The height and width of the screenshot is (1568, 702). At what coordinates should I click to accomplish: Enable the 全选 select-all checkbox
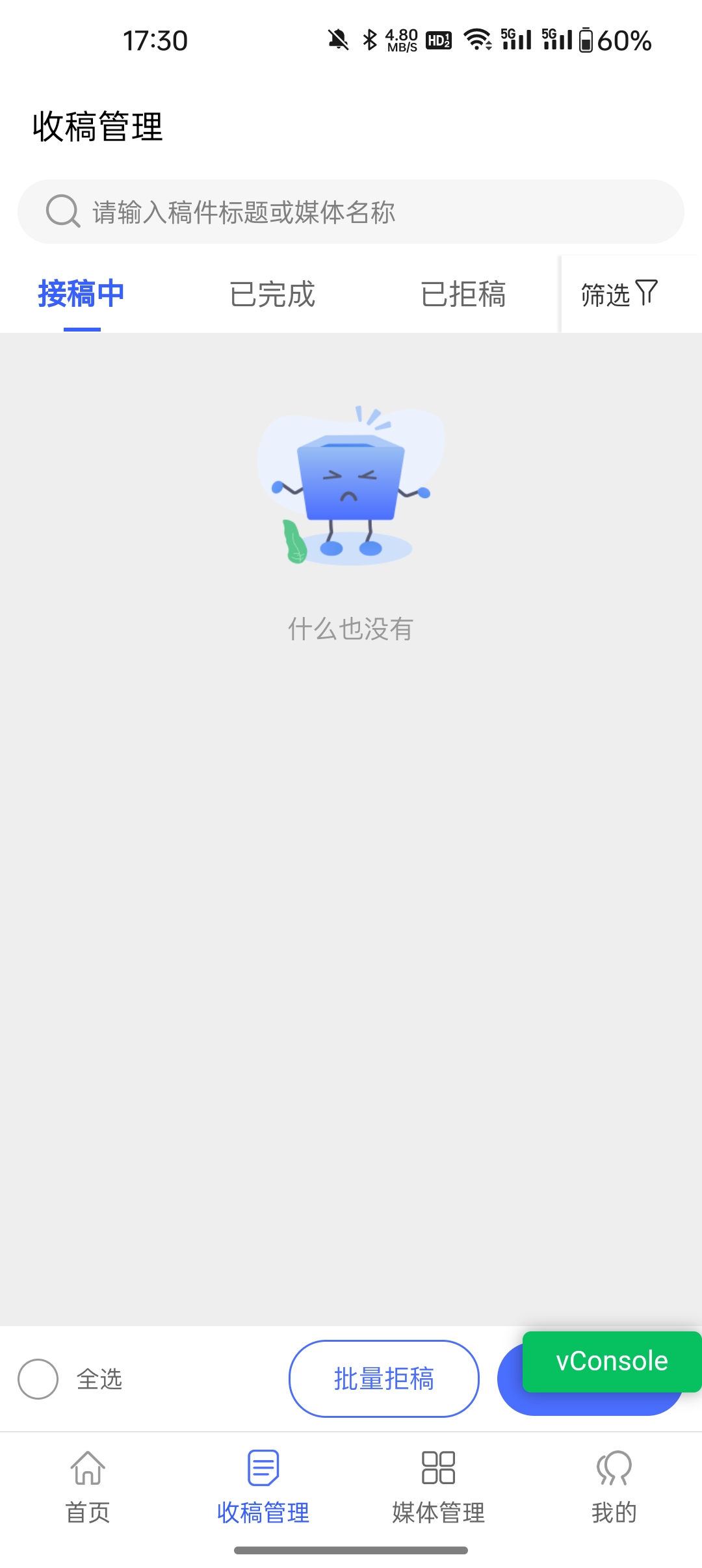[x=38, y=1379]
